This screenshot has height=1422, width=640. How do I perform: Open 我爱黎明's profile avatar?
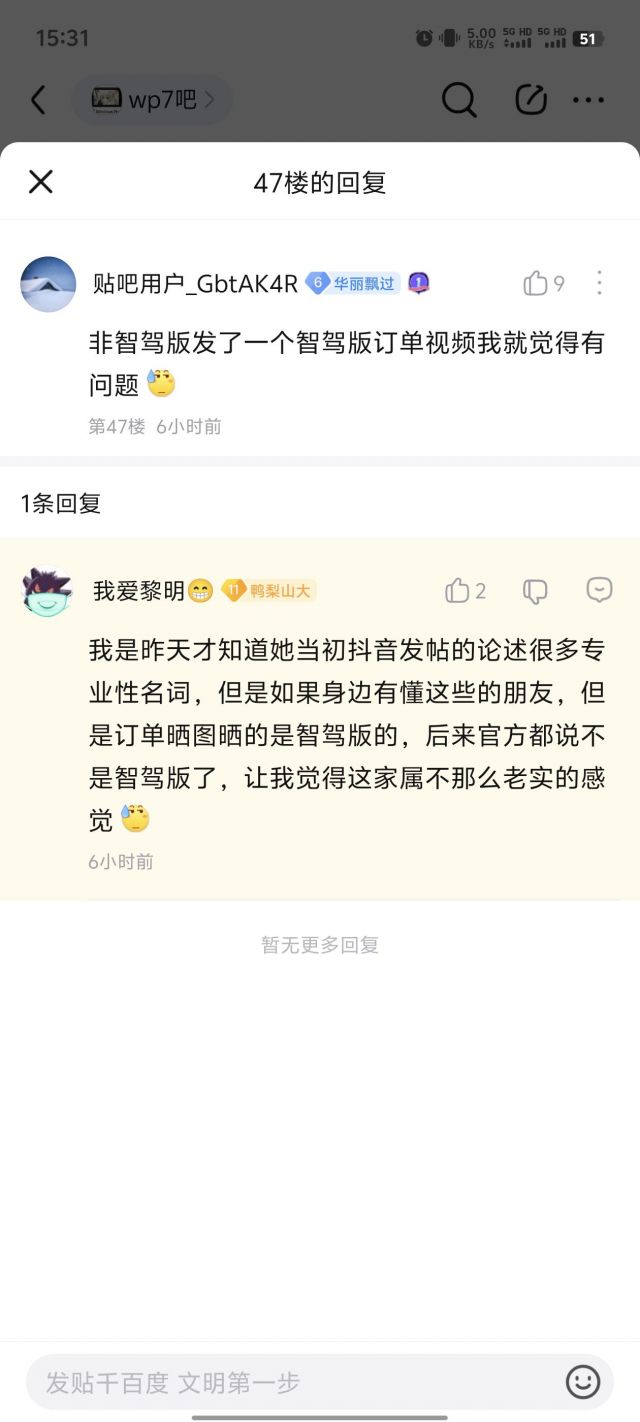[x=47, y=591]
